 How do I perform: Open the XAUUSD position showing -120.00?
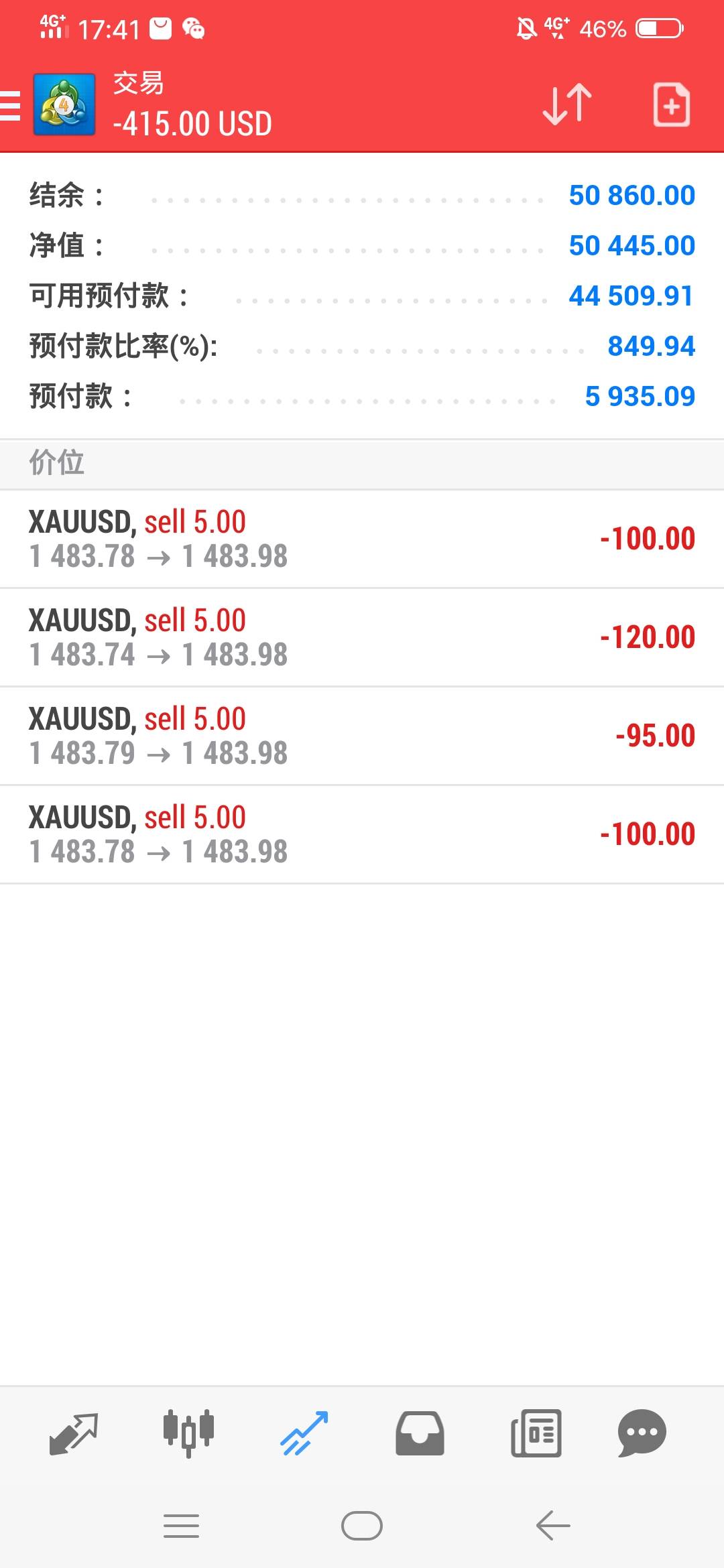pos(362,637)
